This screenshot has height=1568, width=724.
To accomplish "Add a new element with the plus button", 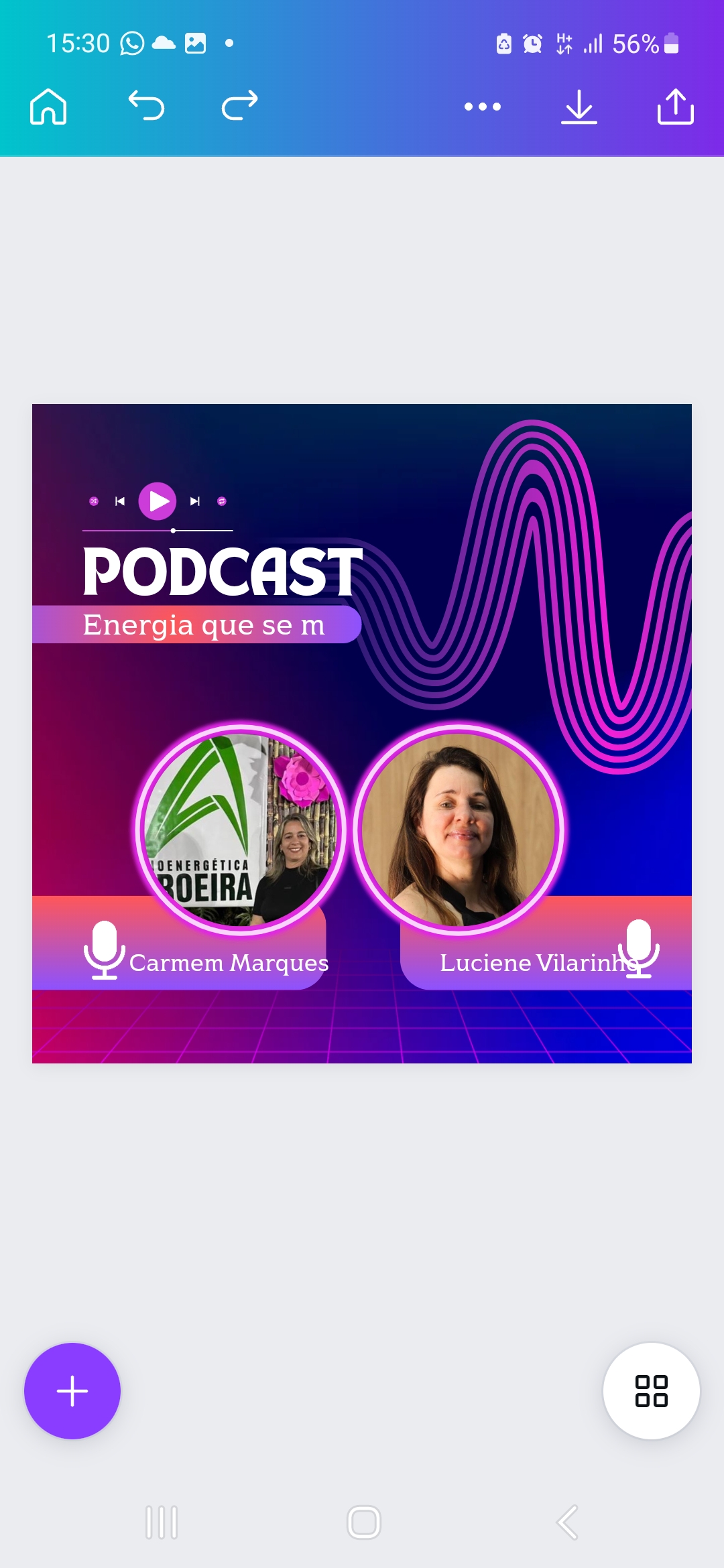I will [72, 1391].
